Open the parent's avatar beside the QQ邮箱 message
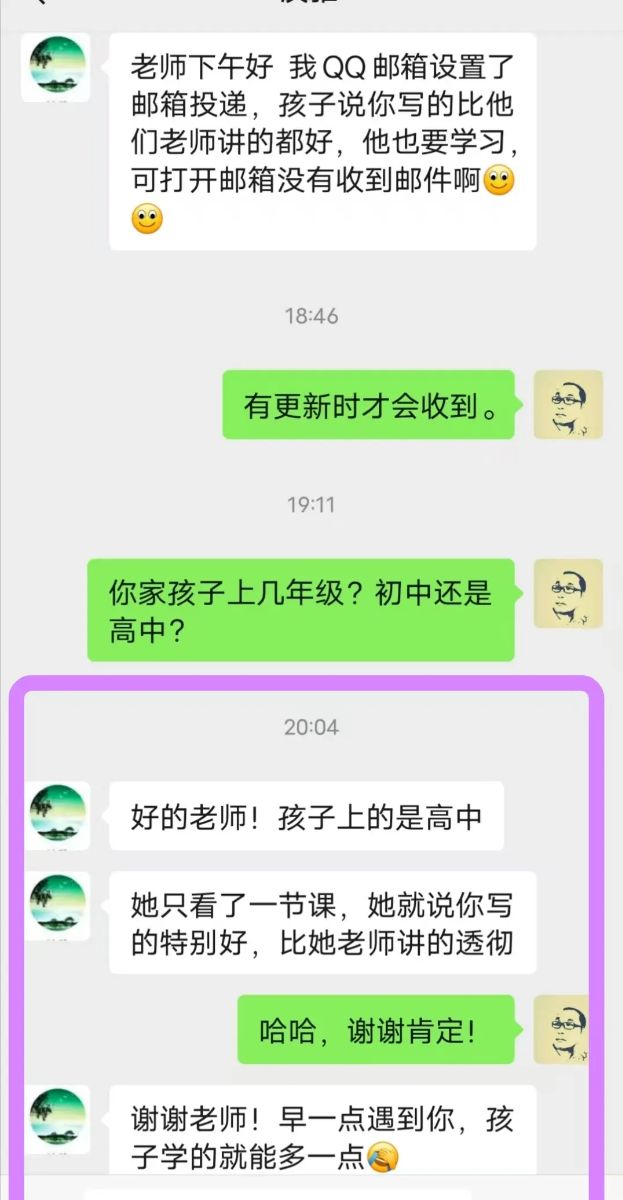The width and height of the screenshot is (623, 1200). (56, 67)
